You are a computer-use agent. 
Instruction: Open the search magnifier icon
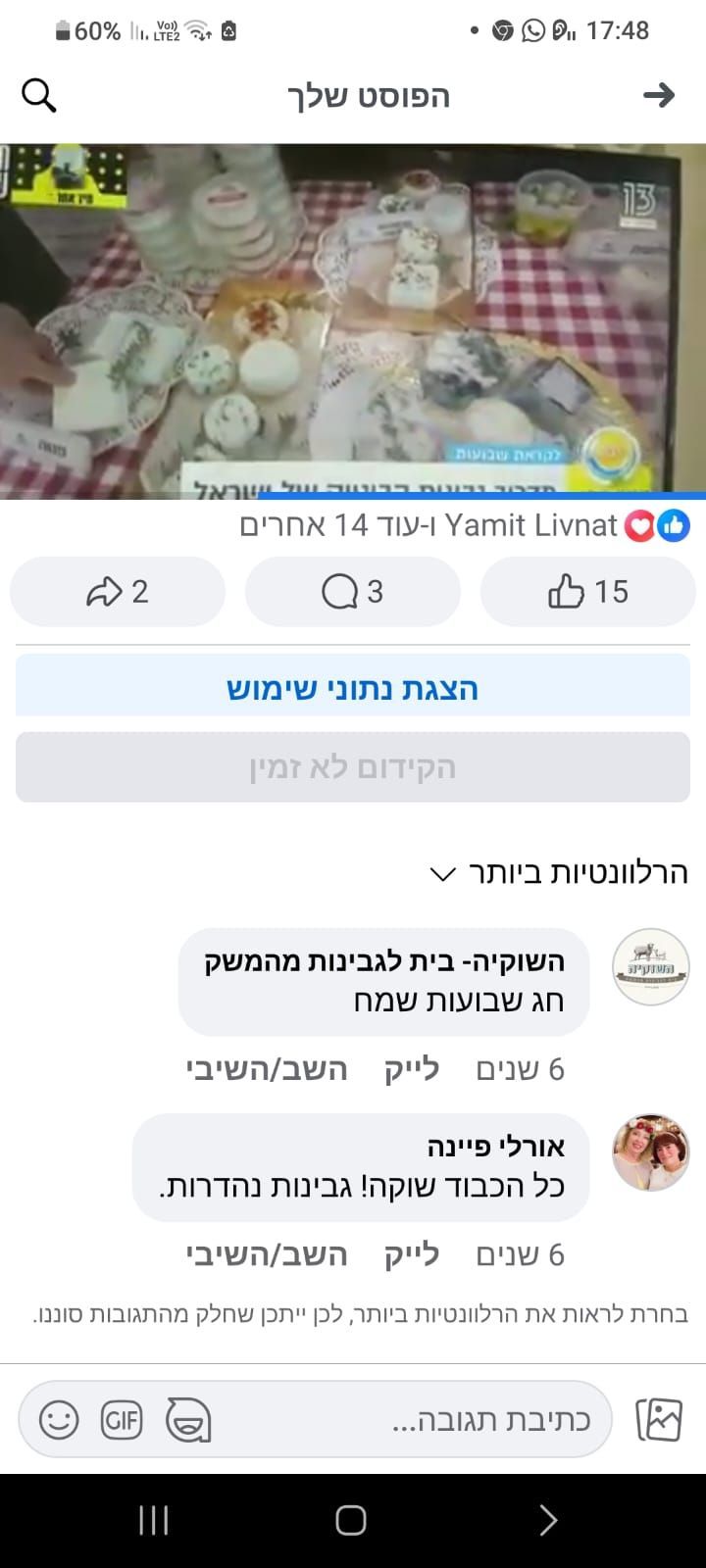click(x=39, y=96)
